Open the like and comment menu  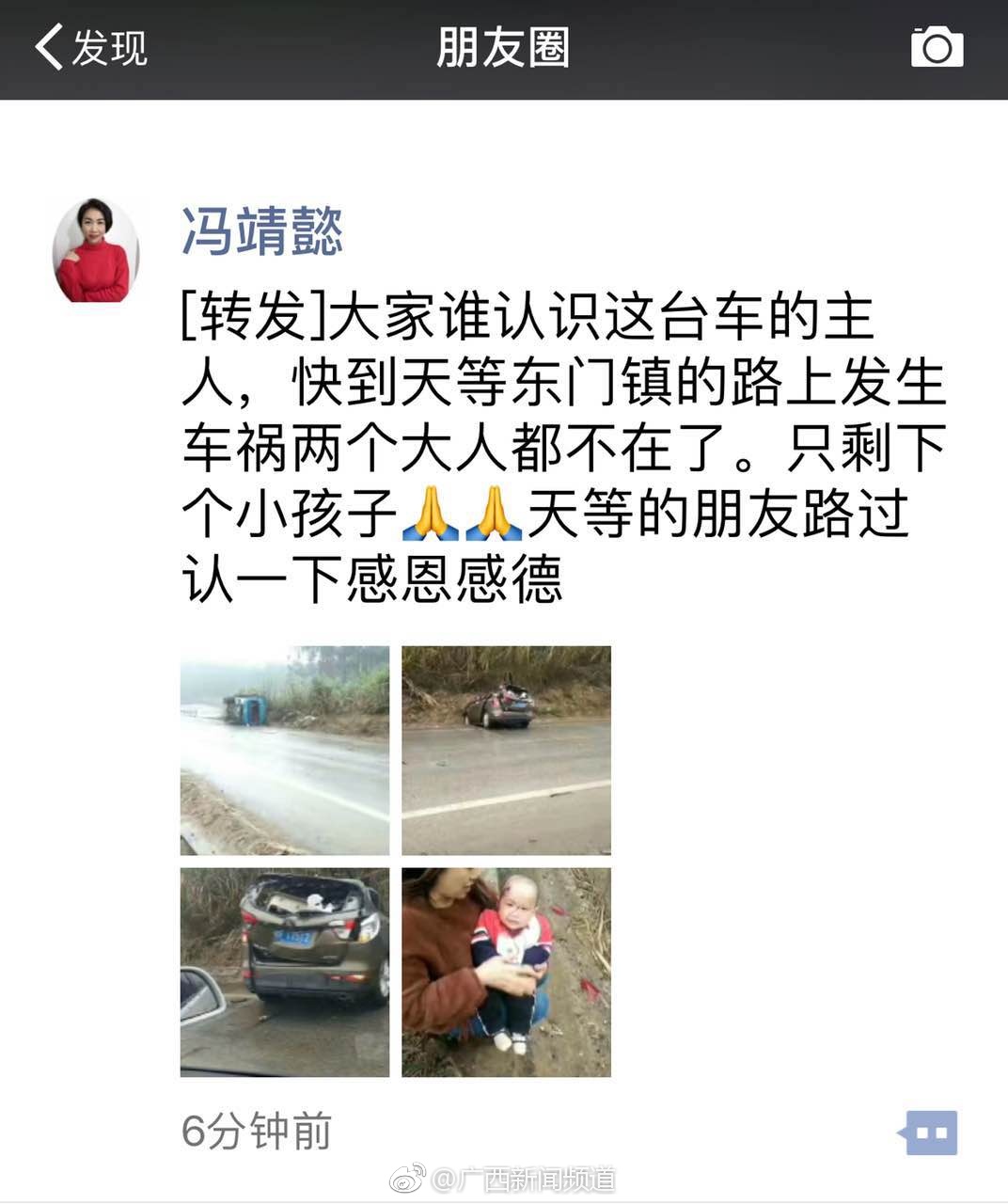pyautogui.click(x=929, y=1132)
